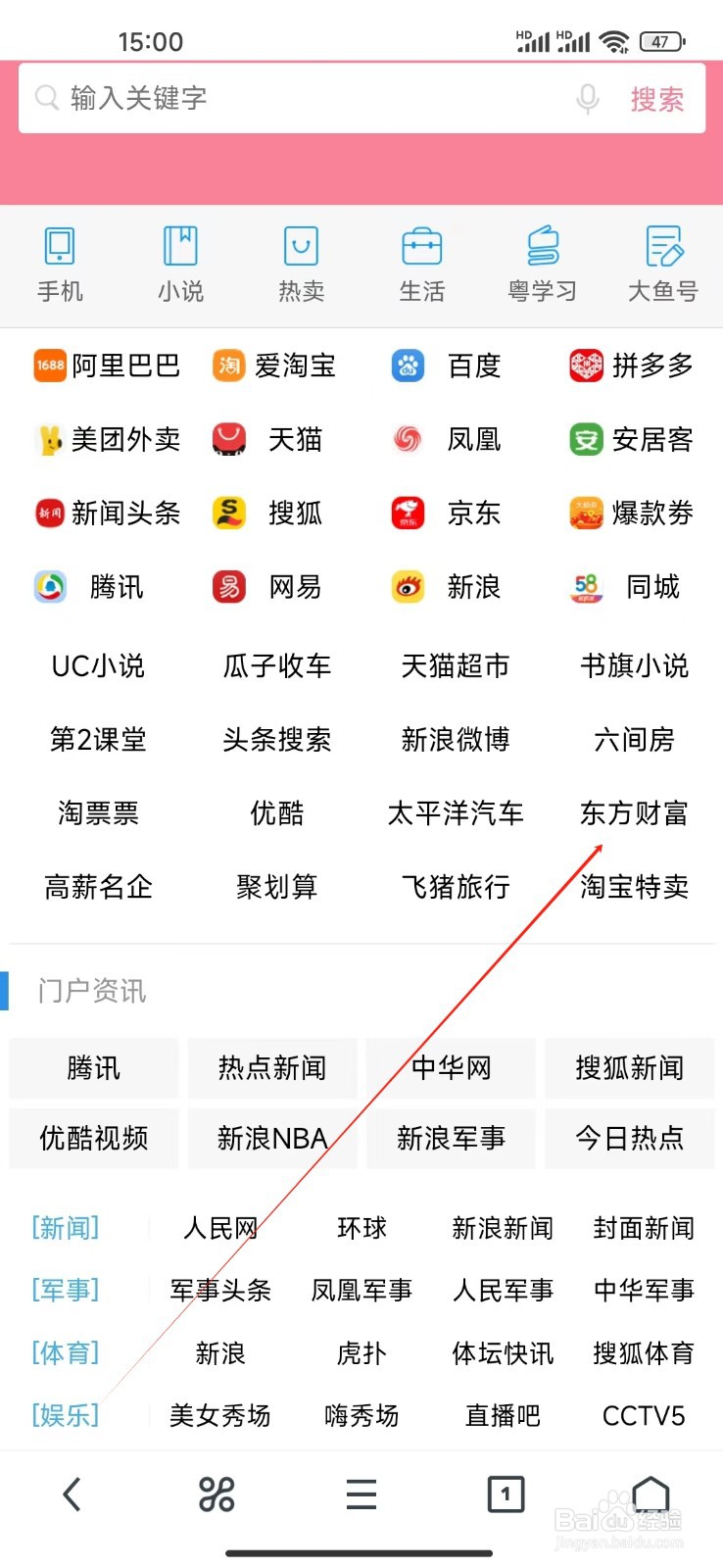Select the 大鱼号 icon
Image resolution: width=723 pixels, height=1568 pixels.
pos(662,263)
